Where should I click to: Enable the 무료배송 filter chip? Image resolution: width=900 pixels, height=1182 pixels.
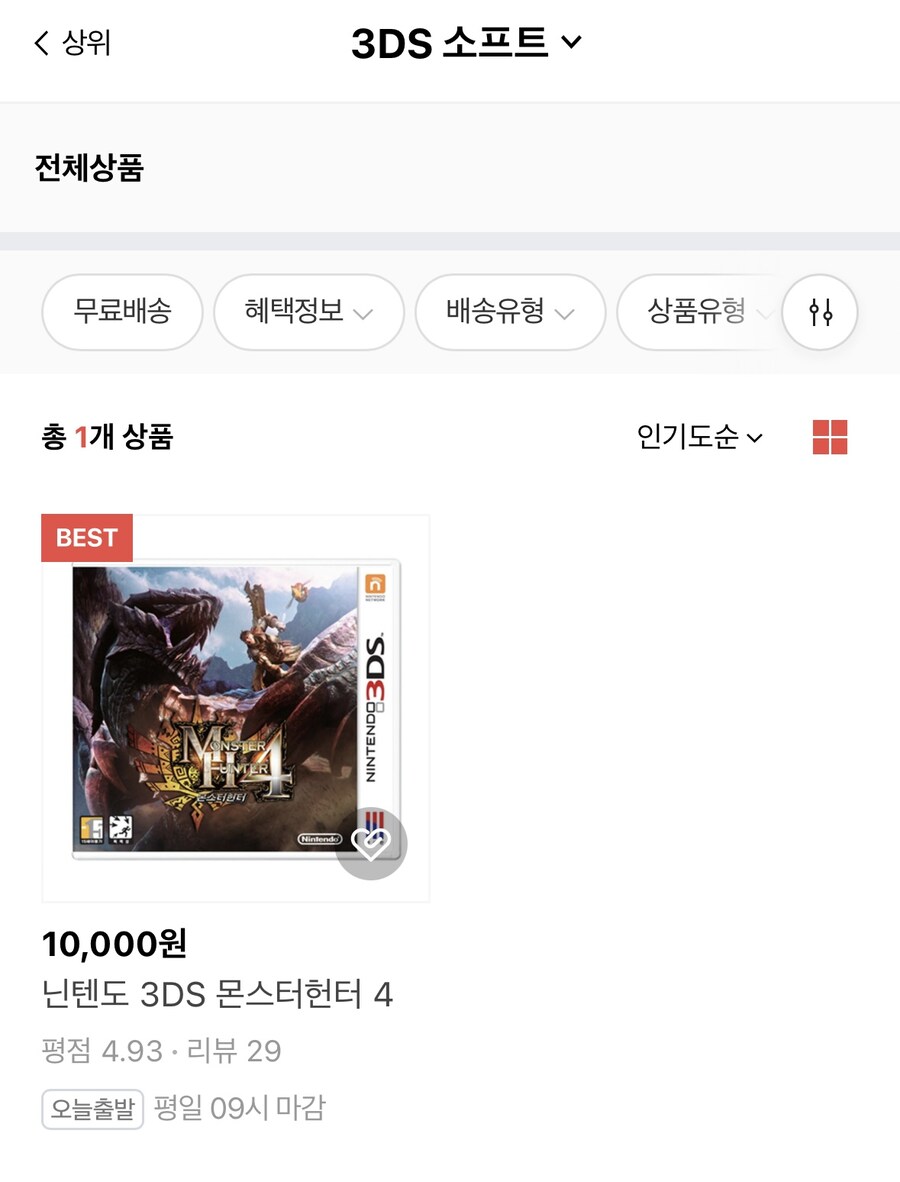tap(121, 312)
